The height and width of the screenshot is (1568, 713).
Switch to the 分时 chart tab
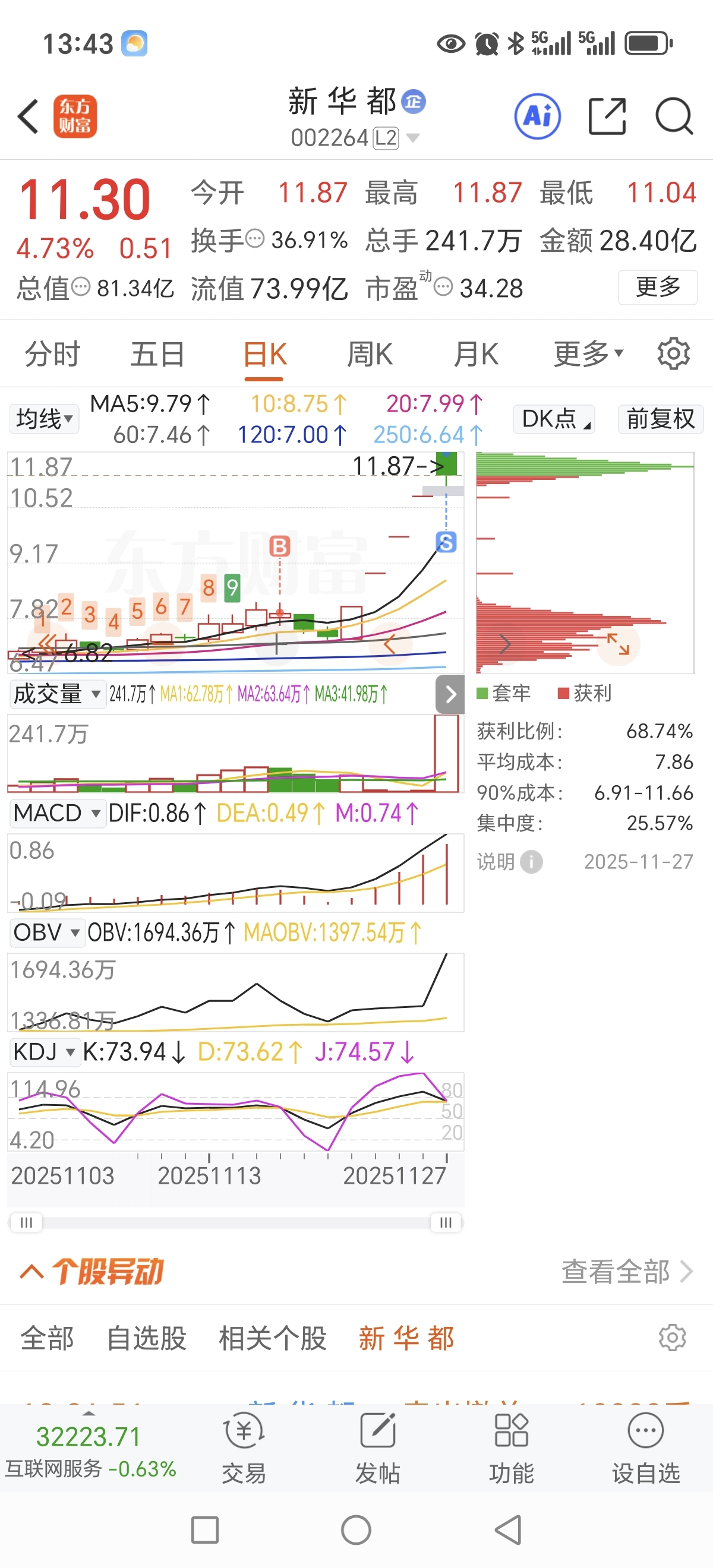coord(52,354)
